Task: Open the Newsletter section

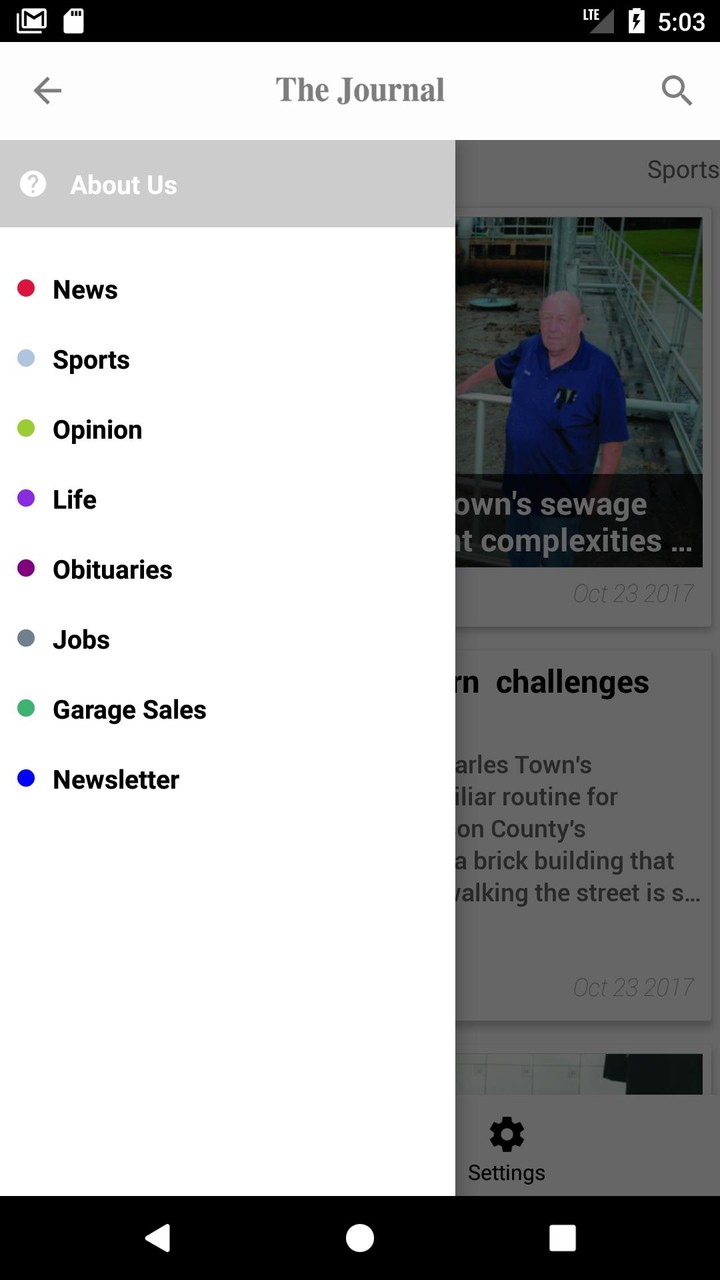Action: [x=116, y=779]
